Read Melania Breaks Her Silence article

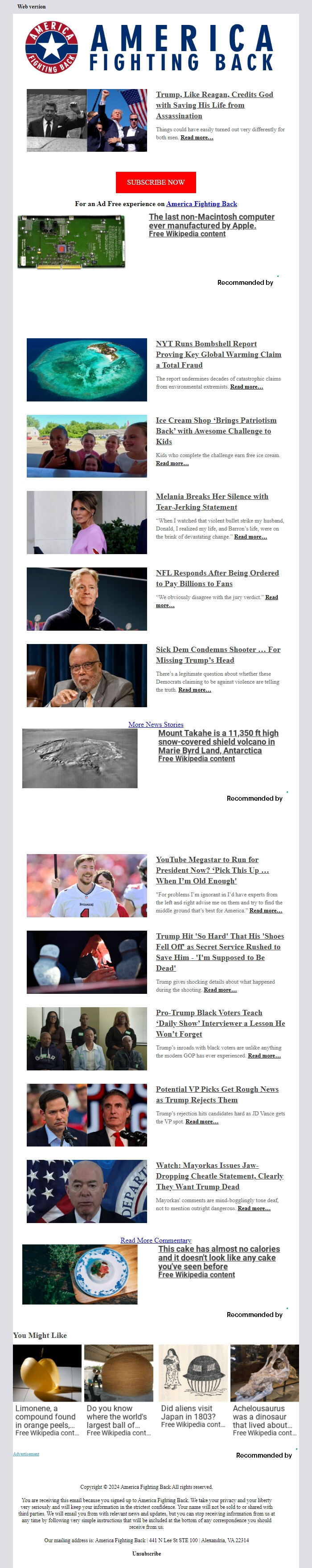coord(211,502)
